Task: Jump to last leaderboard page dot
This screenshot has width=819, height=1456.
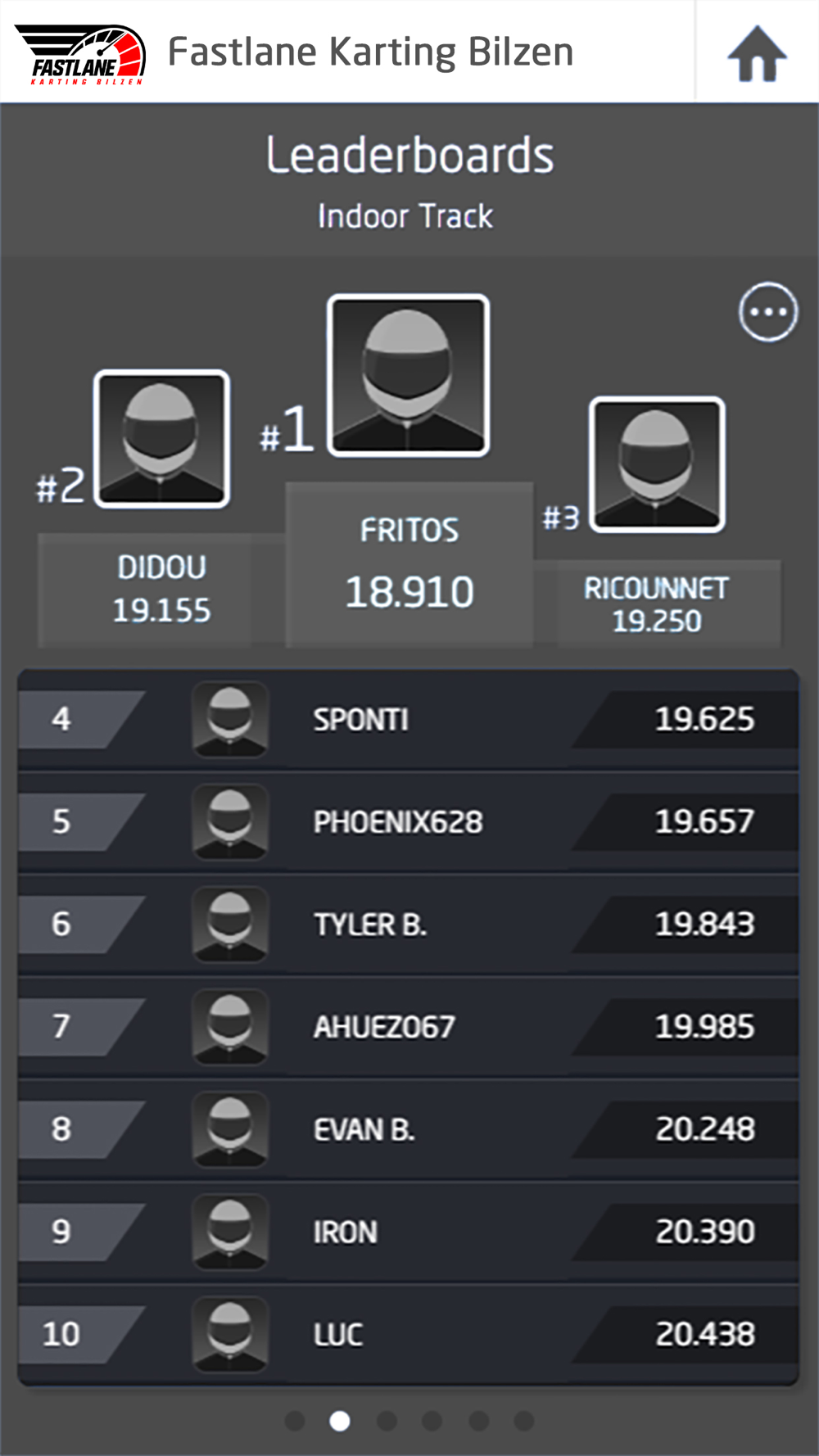Action: coord(524,1421)
